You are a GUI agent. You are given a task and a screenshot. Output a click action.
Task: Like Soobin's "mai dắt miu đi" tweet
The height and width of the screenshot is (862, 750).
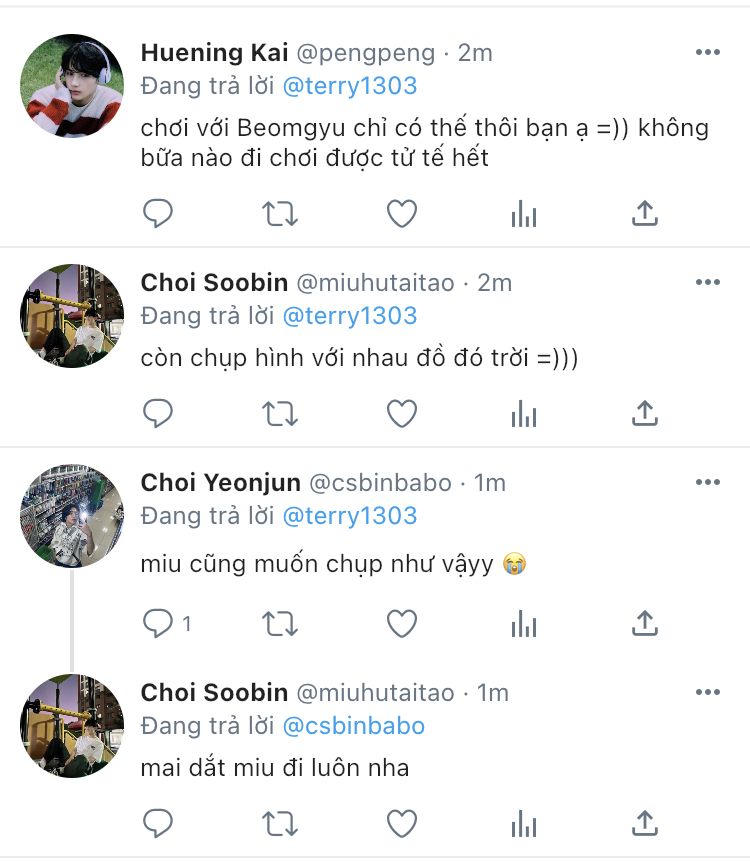[x=402, y=823]
